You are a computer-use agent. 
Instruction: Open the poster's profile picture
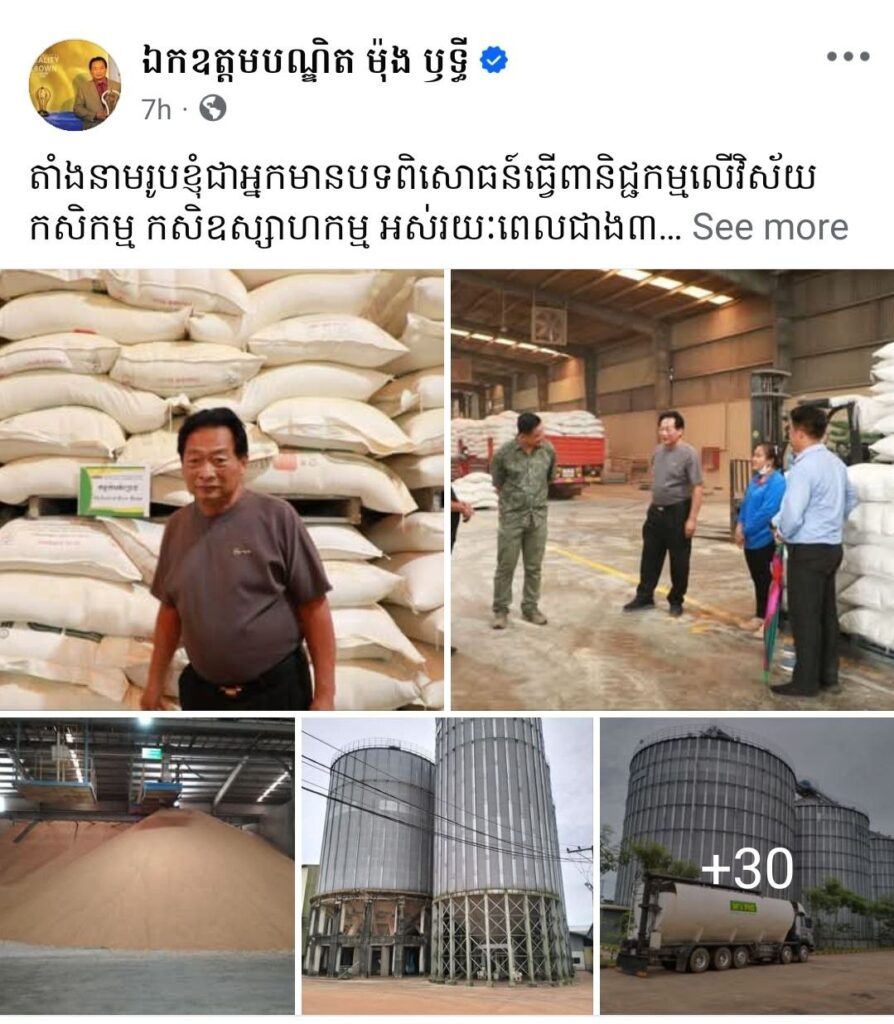(74, 85)
